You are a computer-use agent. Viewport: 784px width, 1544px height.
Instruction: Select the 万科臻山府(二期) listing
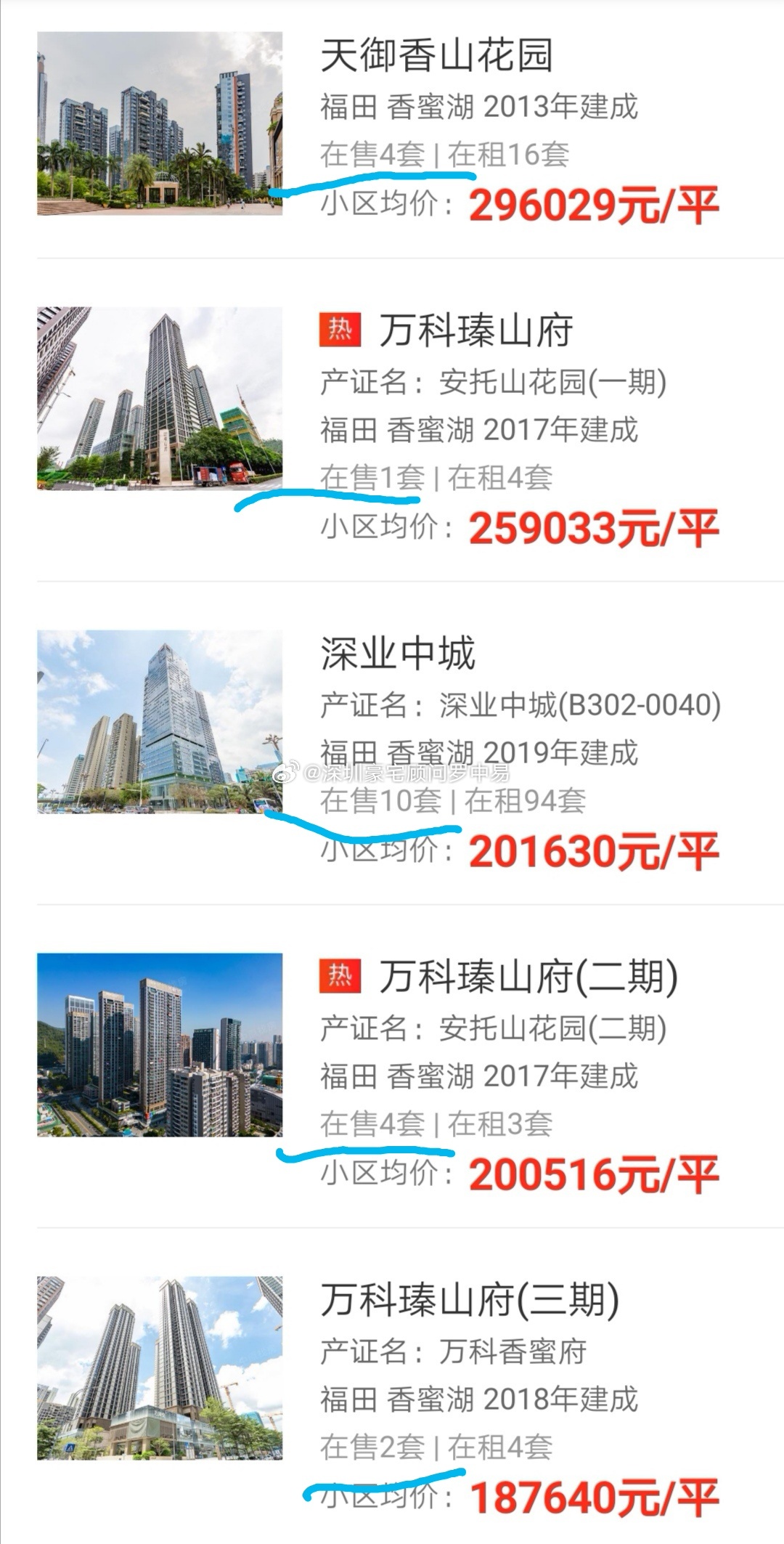[x=528, y=978]
